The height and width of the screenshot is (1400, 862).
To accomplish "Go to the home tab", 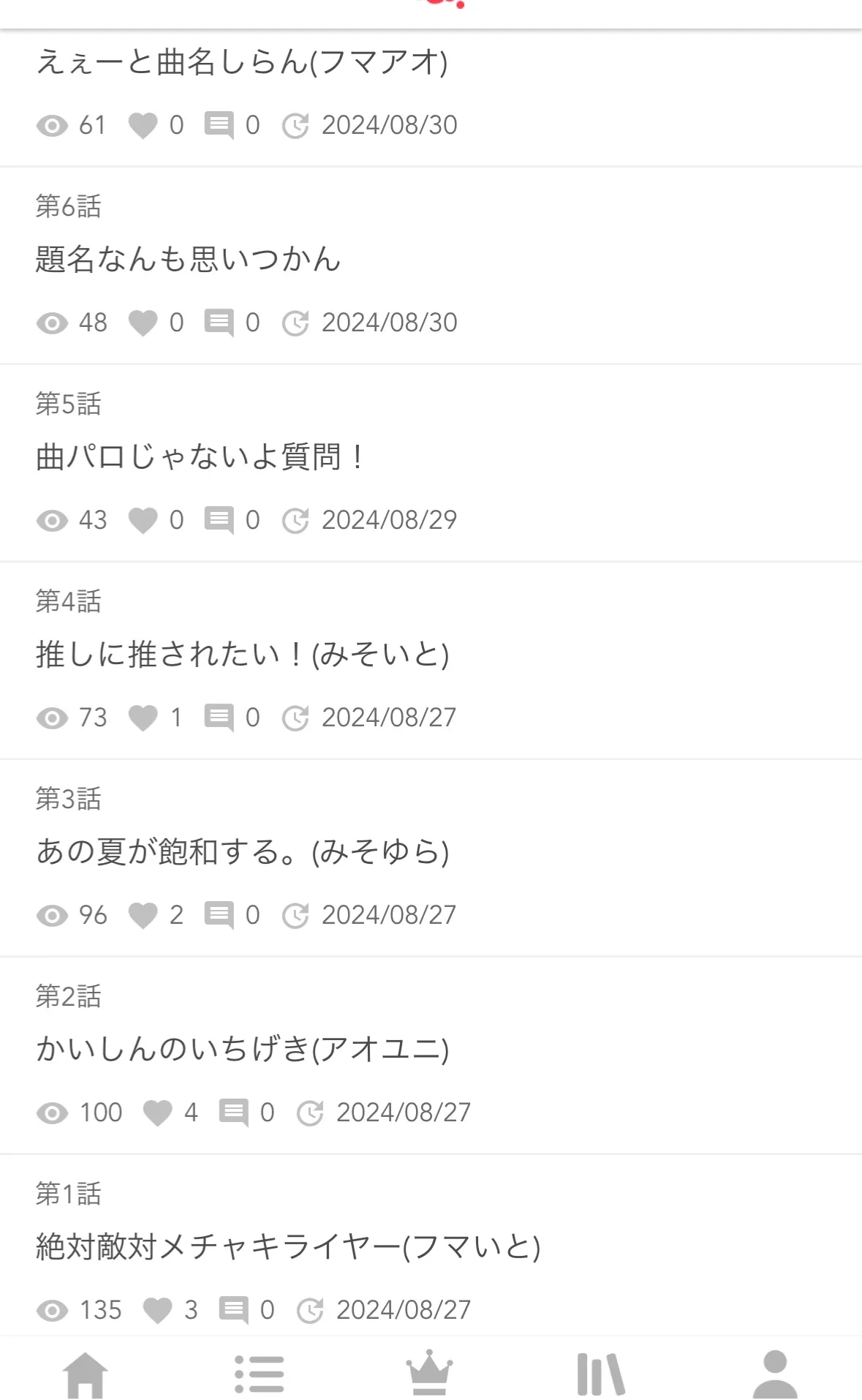I will coord(86,1374).
